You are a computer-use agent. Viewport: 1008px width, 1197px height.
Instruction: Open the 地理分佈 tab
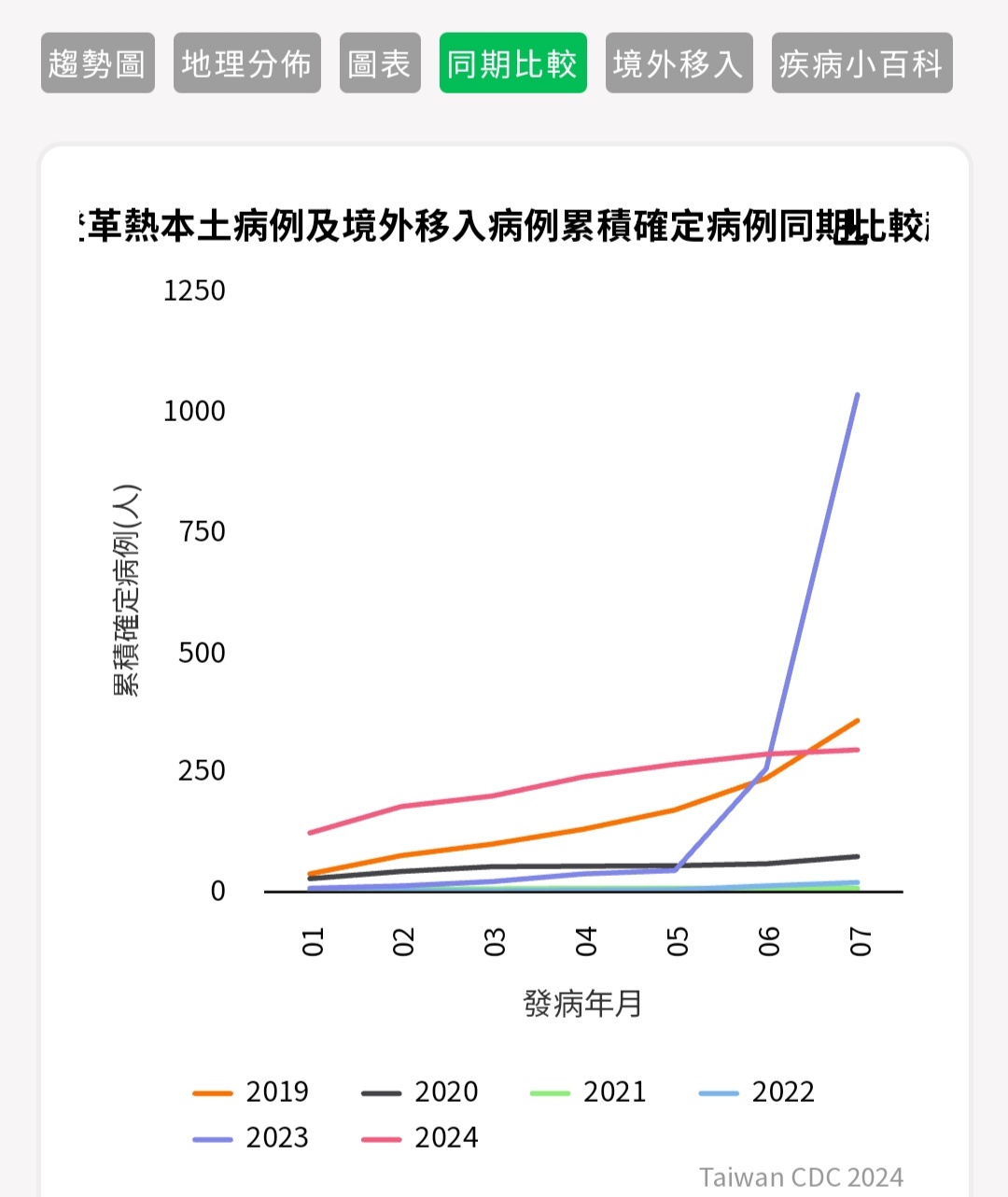click(246, 63)
